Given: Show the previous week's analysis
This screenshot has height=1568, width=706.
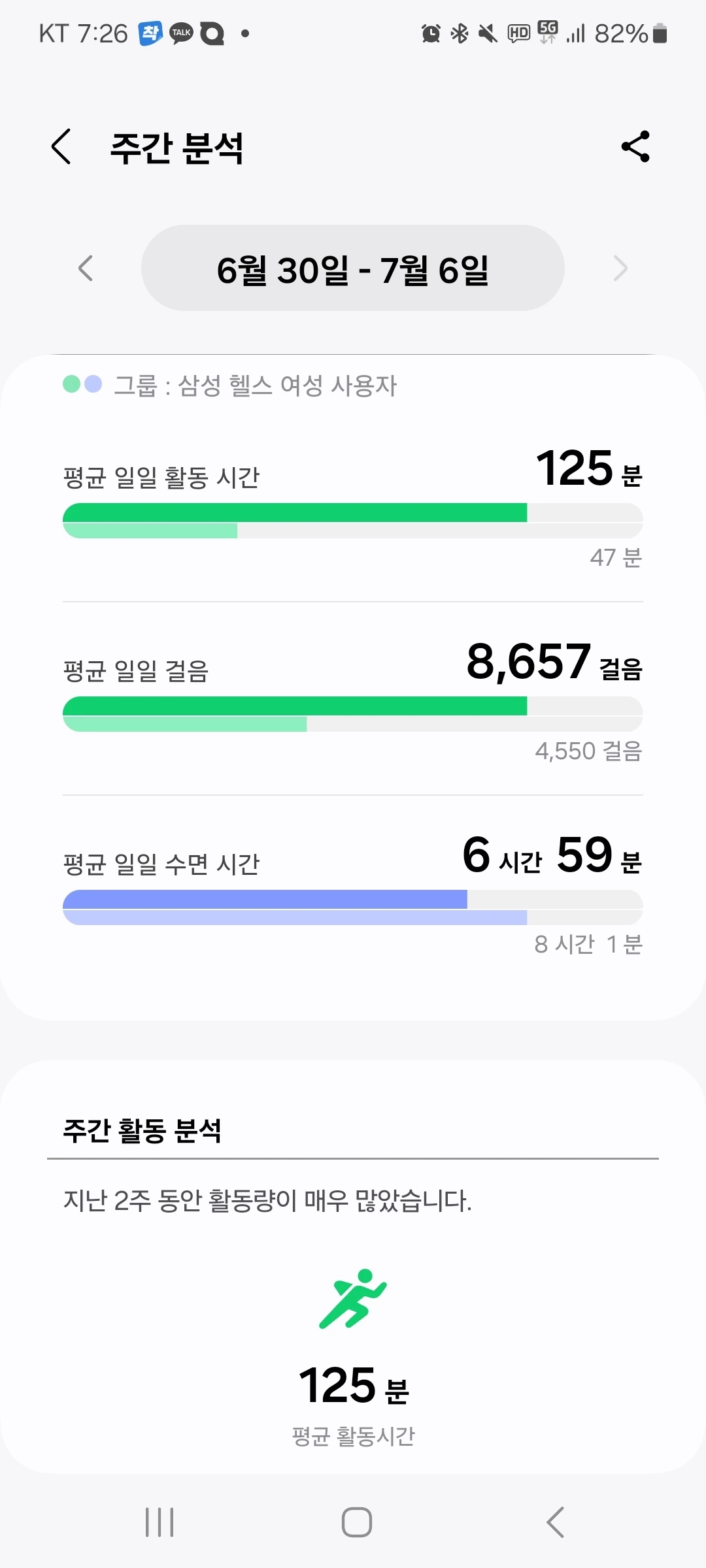Looking at the screenshot, I should [86, 268].
